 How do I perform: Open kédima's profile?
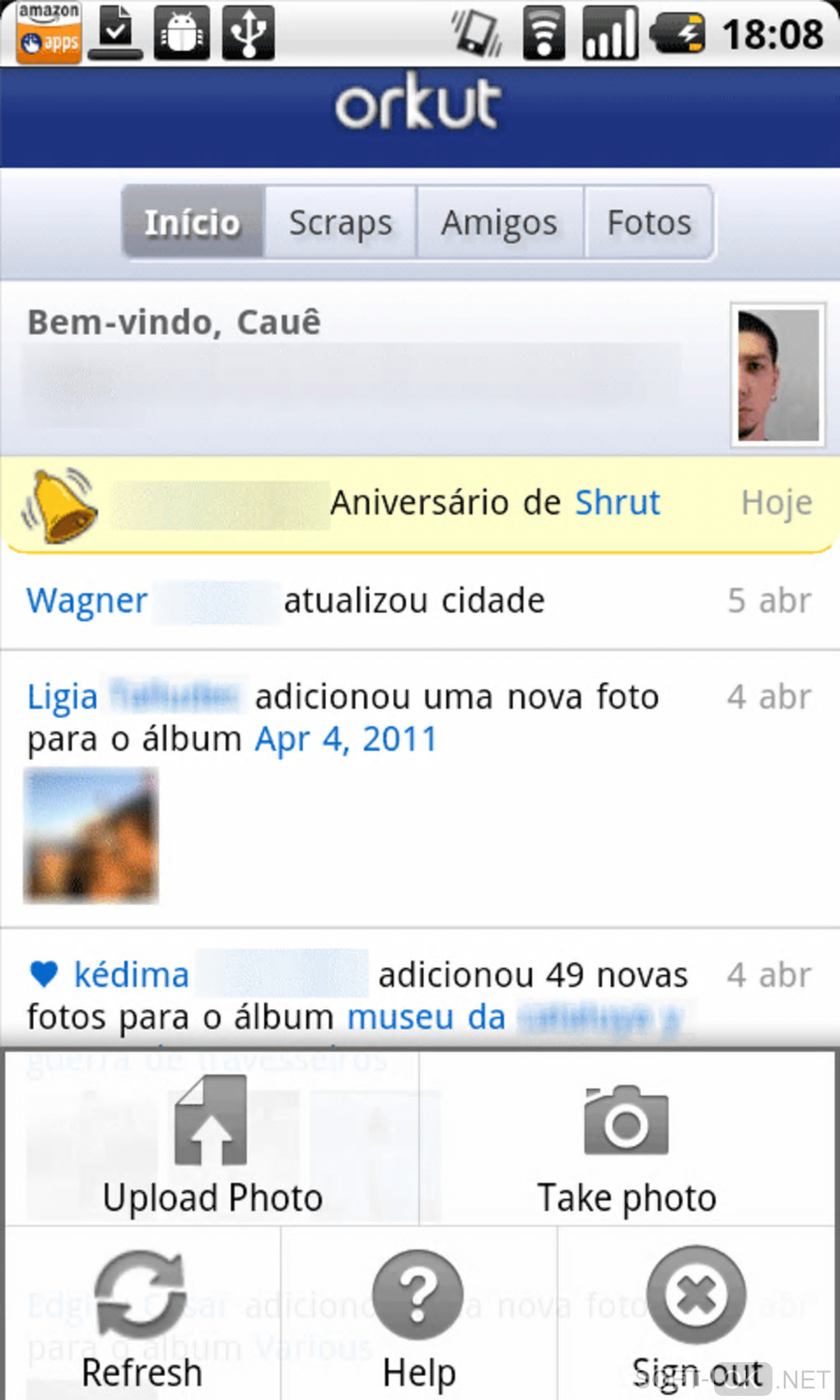pyautogui.click(x=132, y=975)
